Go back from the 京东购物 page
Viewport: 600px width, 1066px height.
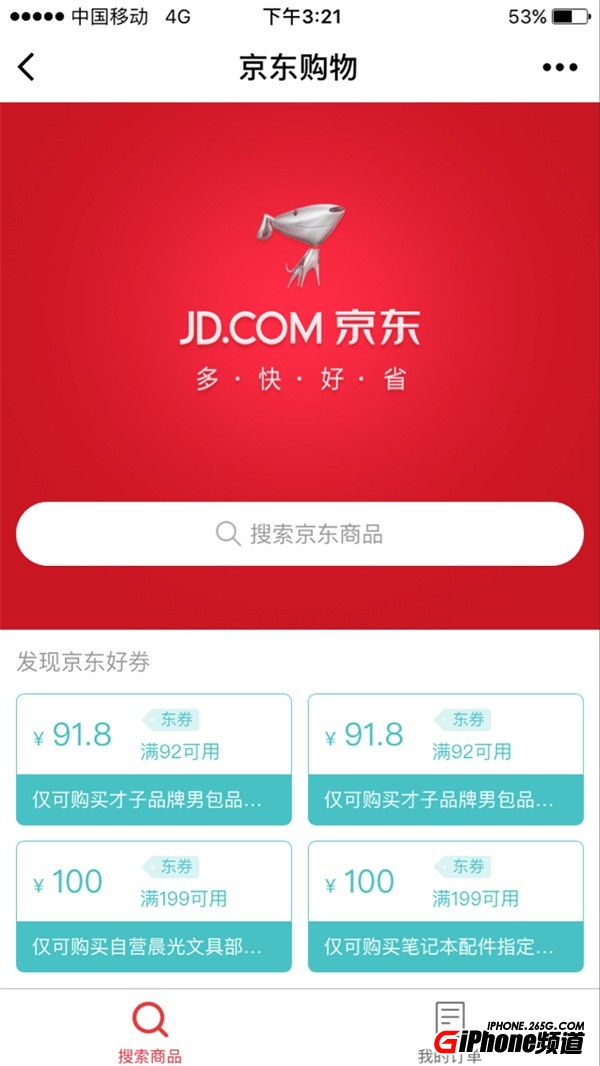27,67
